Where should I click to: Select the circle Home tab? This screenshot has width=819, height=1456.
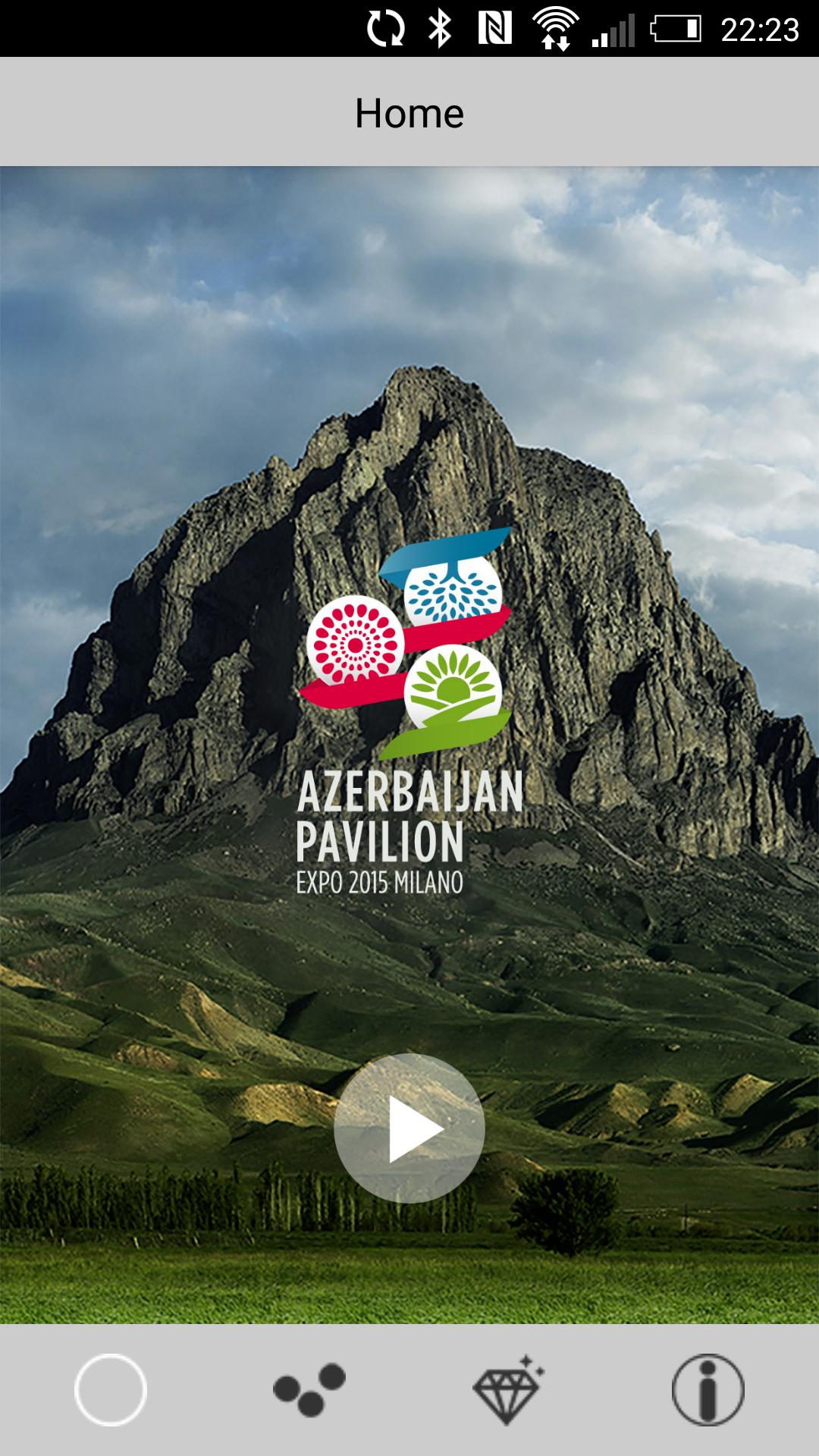[x=111, y=1390]
